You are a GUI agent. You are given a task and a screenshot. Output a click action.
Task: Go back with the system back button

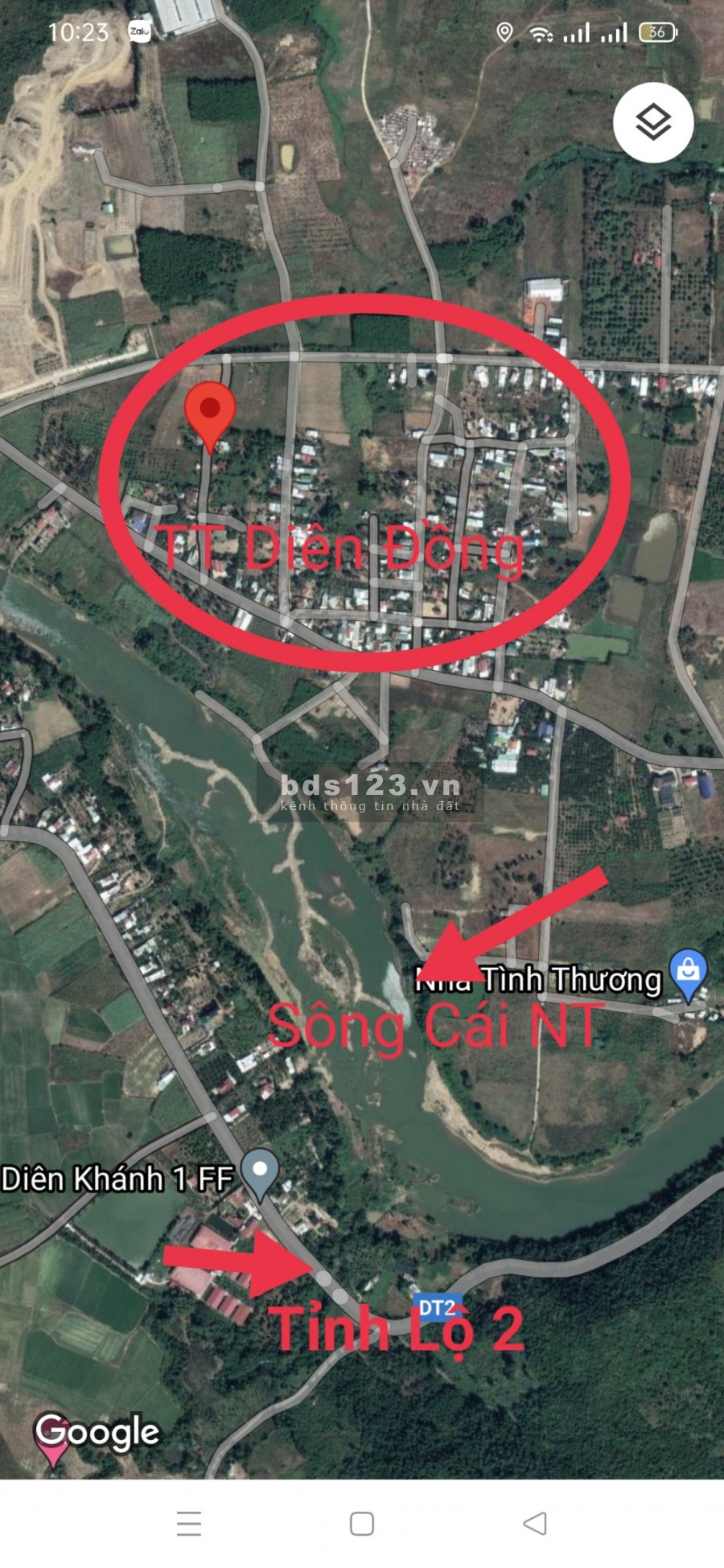[535, 1523]
